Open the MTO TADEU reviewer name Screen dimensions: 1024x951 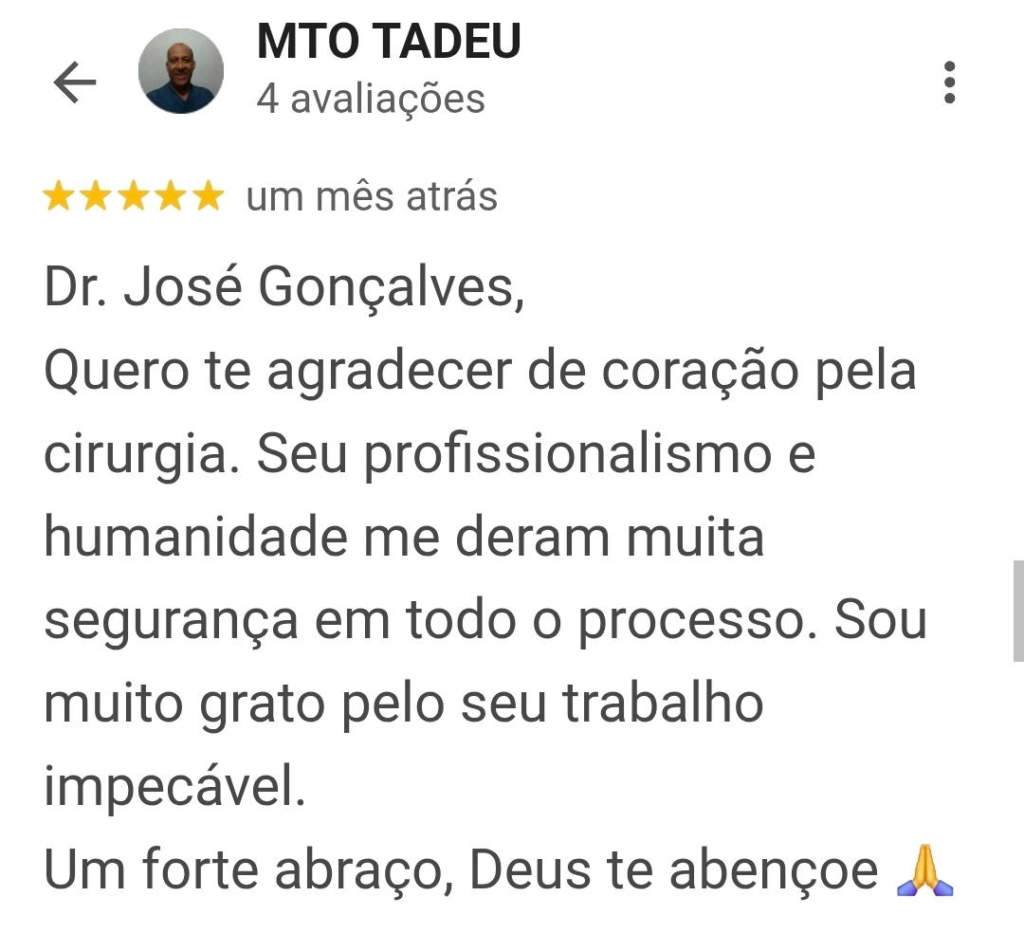tap(389, 41)
